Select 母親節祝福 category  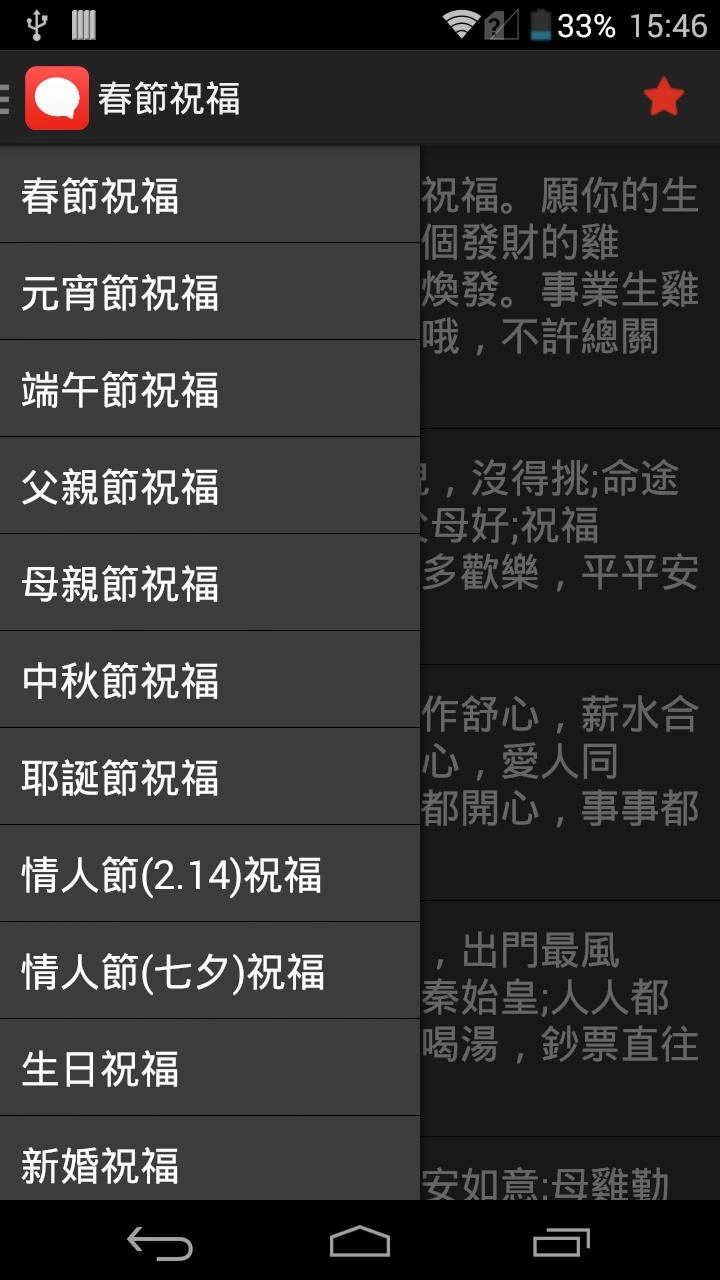210,583
